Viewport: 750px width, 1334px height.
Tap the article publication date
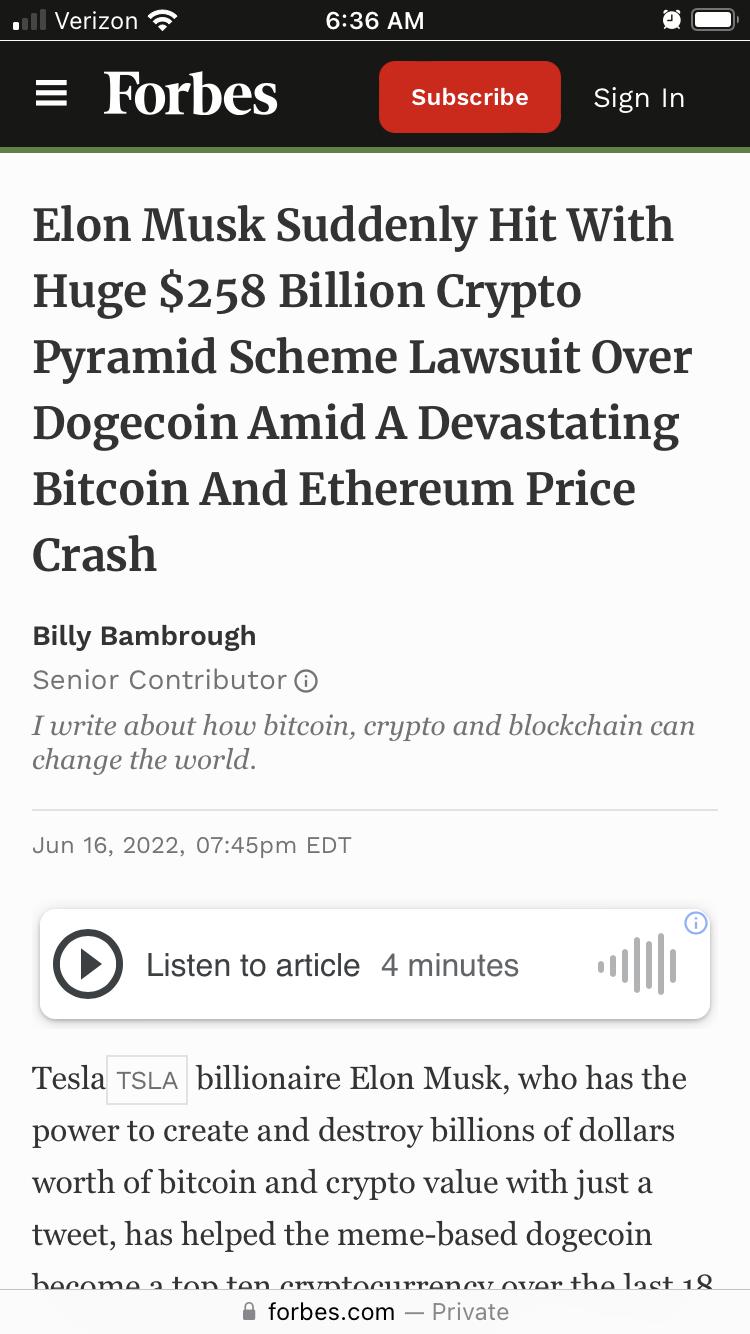[192, 845]
